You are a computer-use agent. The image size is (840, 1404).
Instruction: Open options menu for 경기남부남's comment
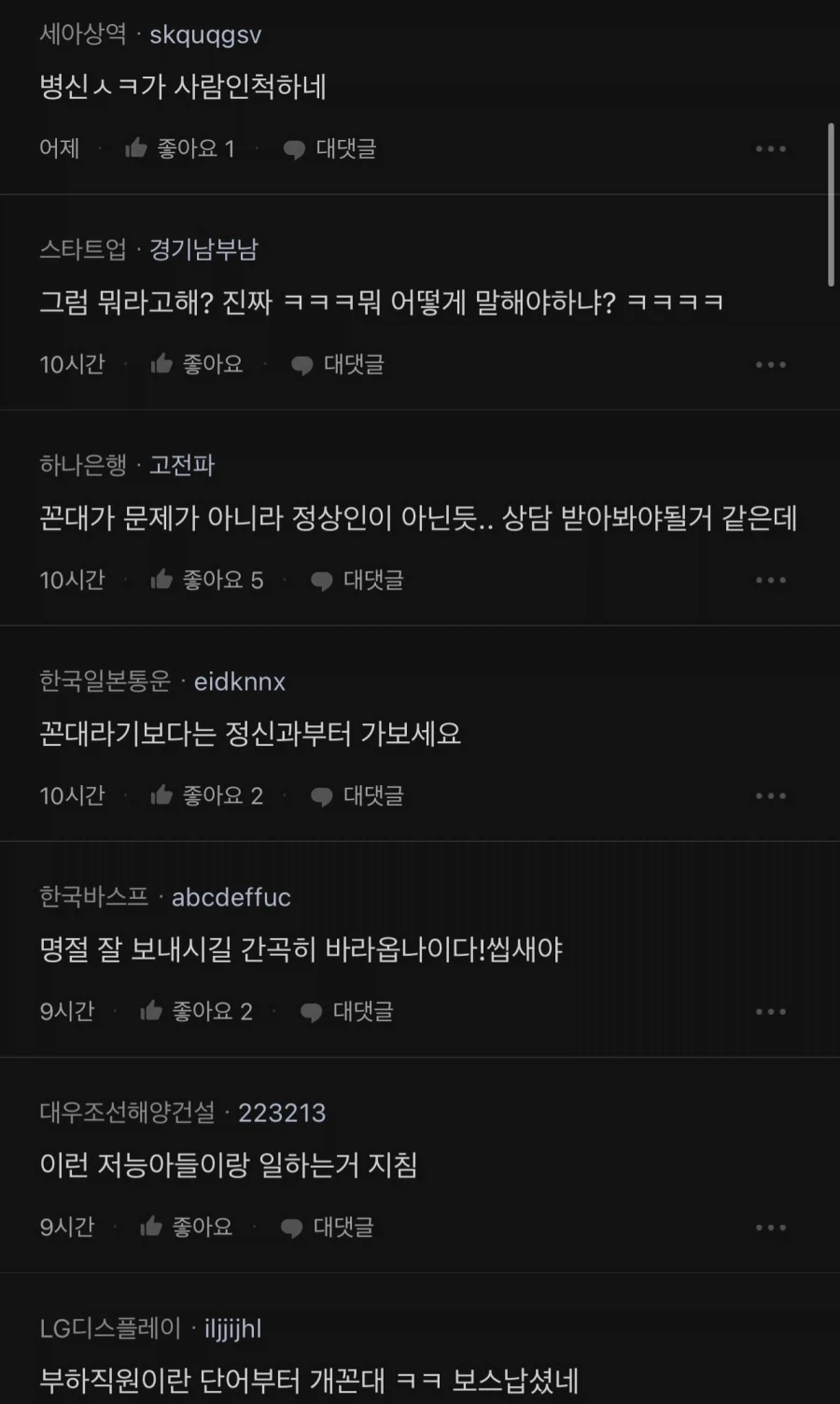pyautogui.click(x=771, y=364)
